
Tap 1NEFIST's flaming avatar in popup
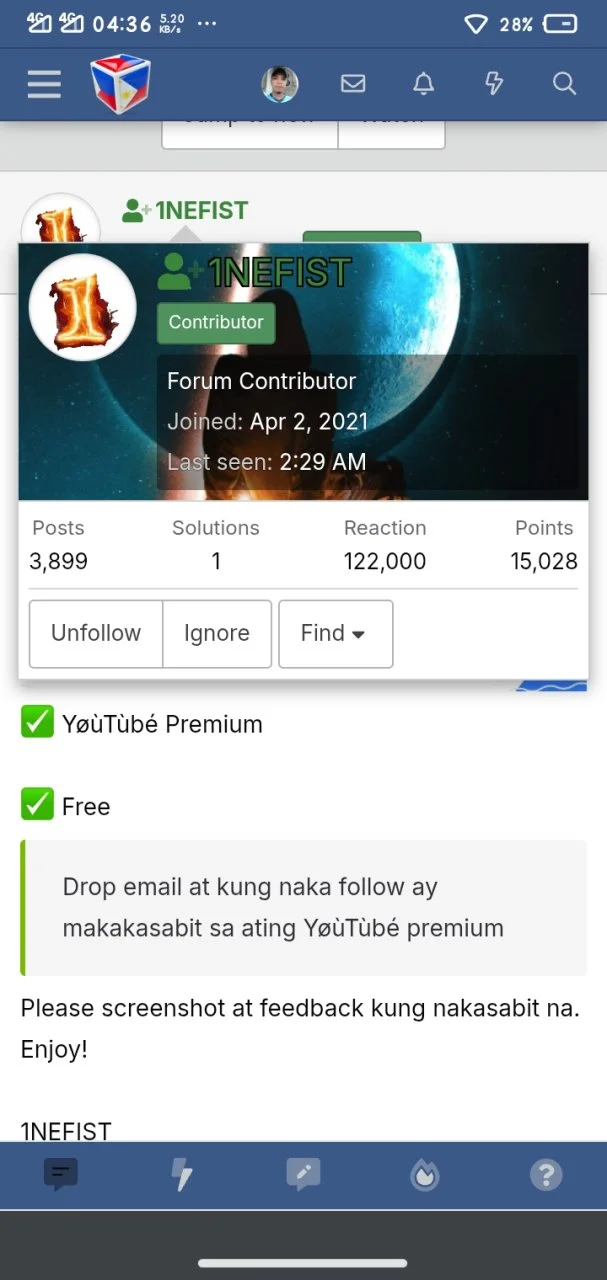click(x=82, y=312)
